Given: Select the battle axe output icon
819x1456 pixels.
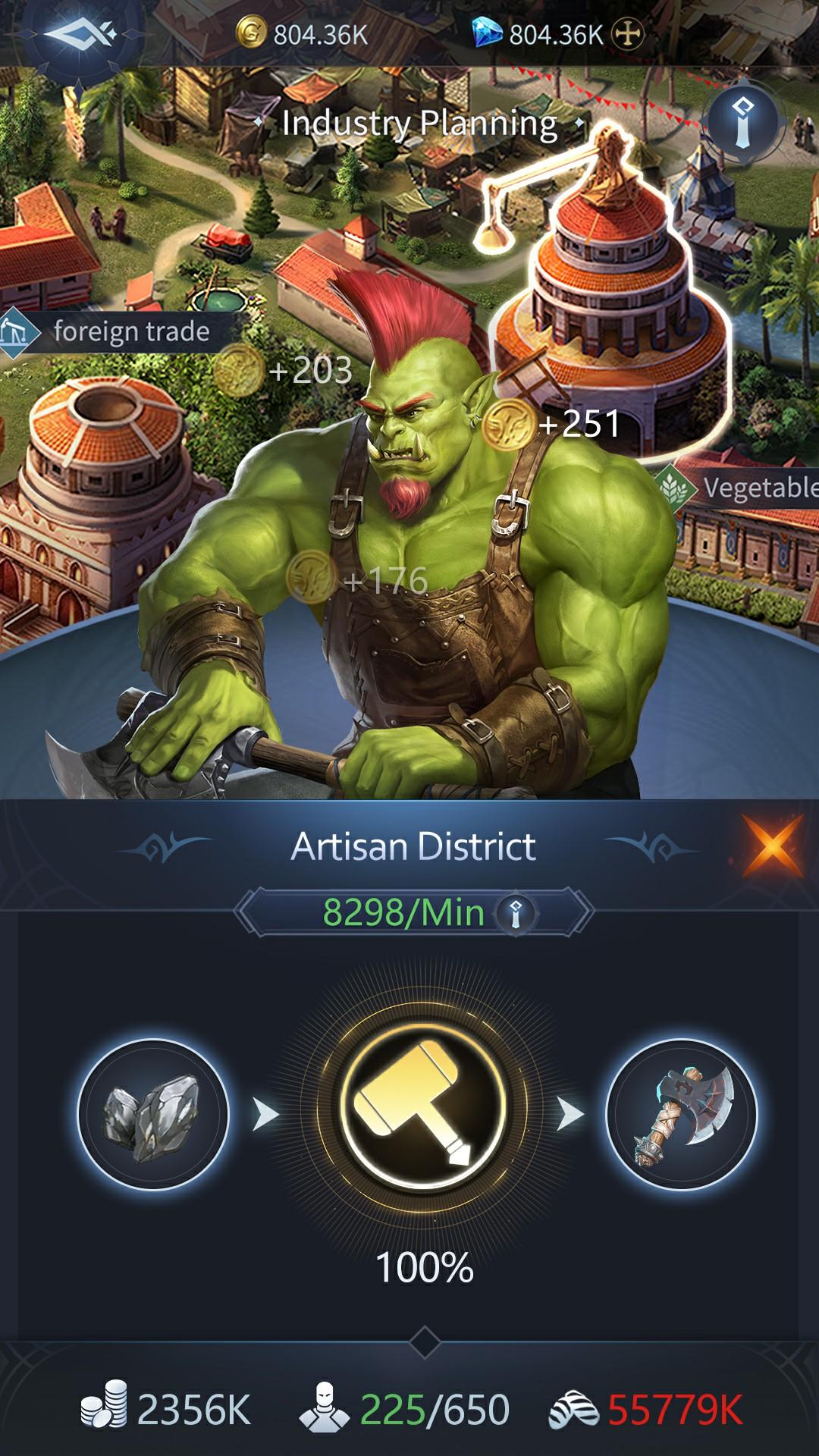Looking at the screenshot, I should (671, 1115).
